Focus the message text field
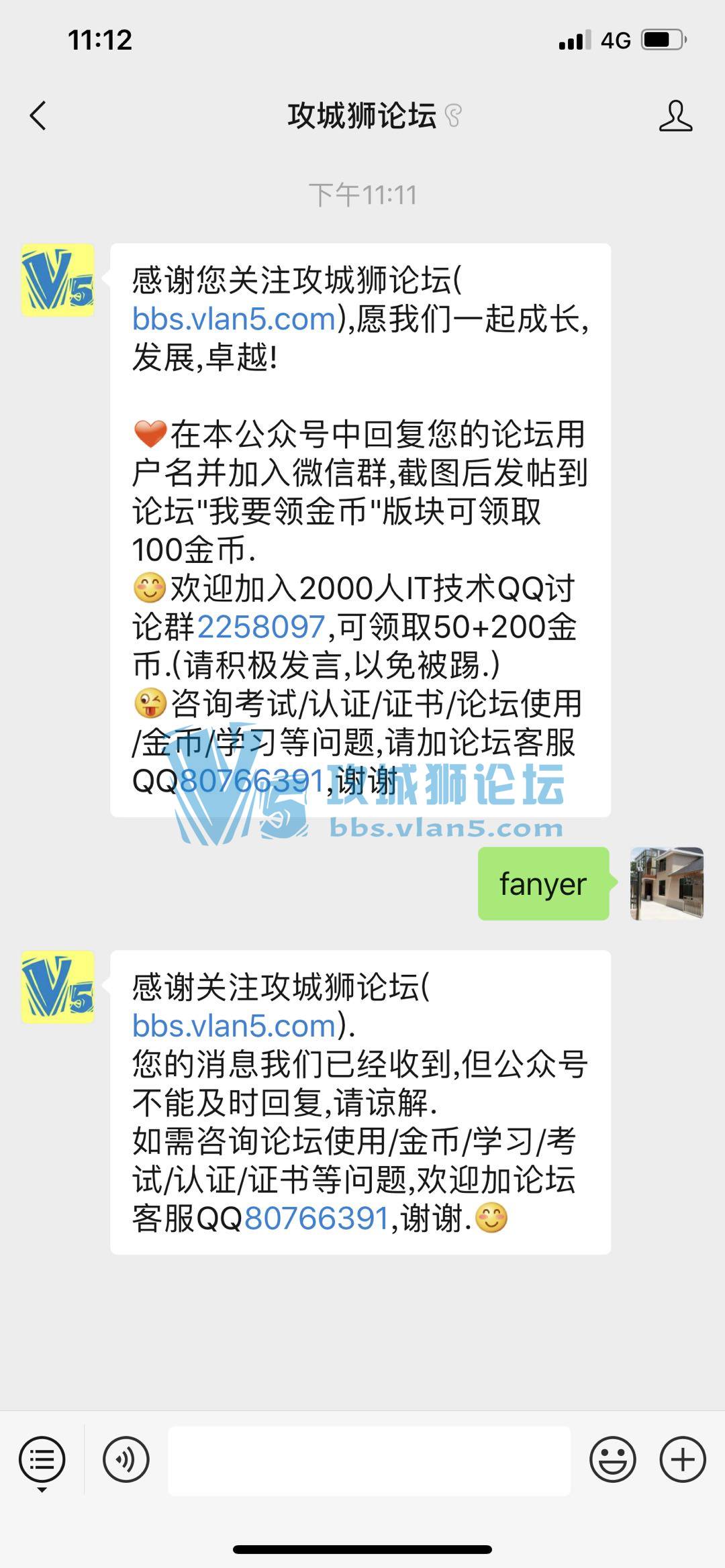The height and width of the screenshot is (1568, 725). point(369,1461)
